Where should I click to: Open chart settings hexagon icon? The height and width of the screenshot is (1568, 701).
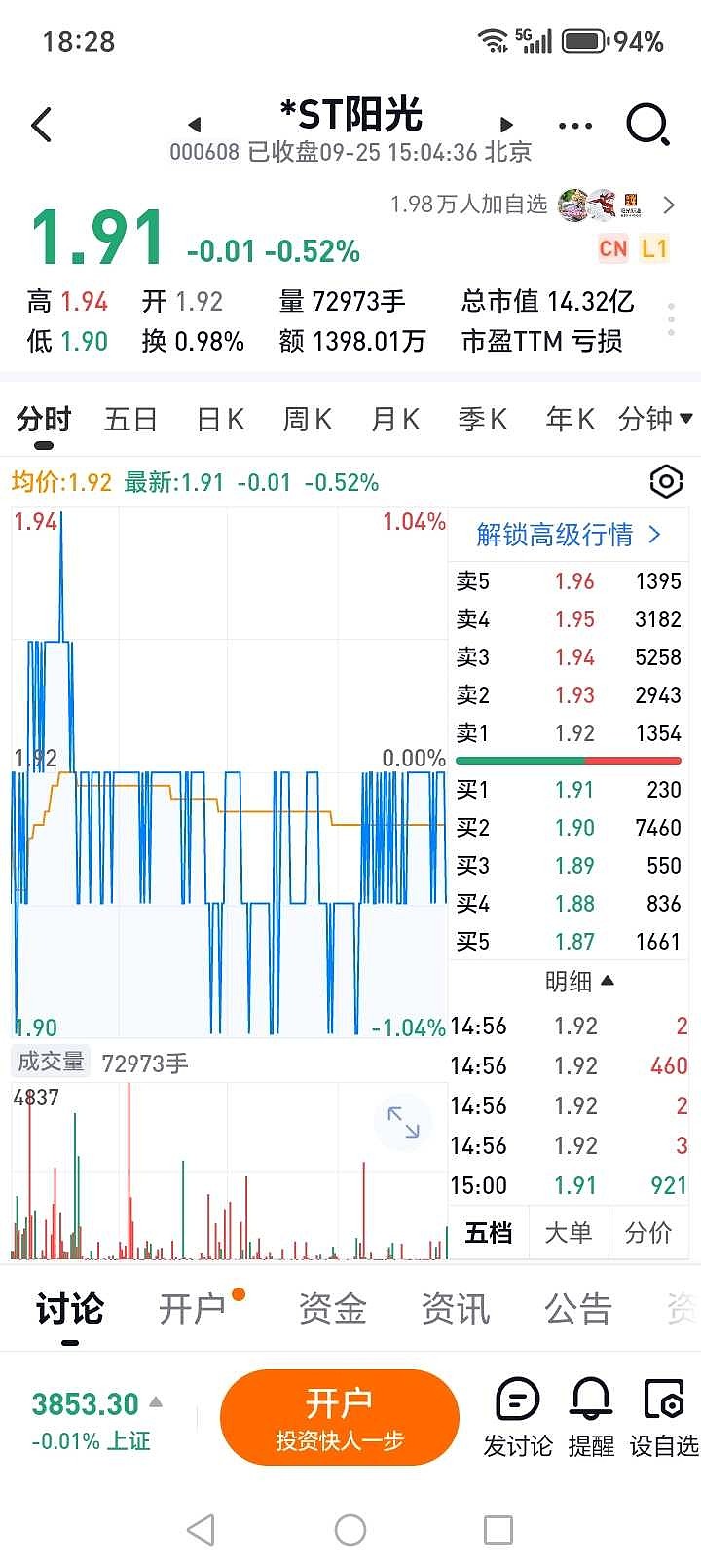(666, 481)
